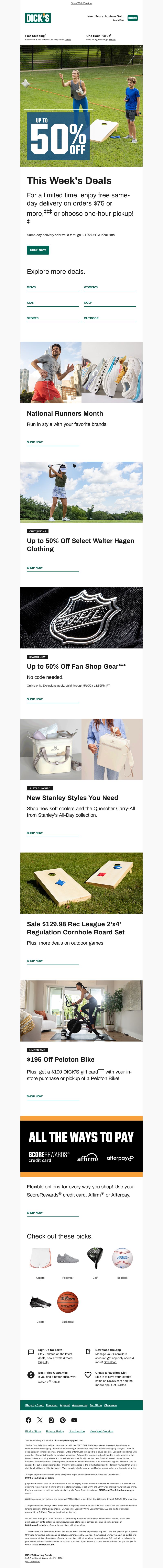Screen dimensions: 163x1568
Task: Open the View Web Version link at top
Action: [81, 3]
